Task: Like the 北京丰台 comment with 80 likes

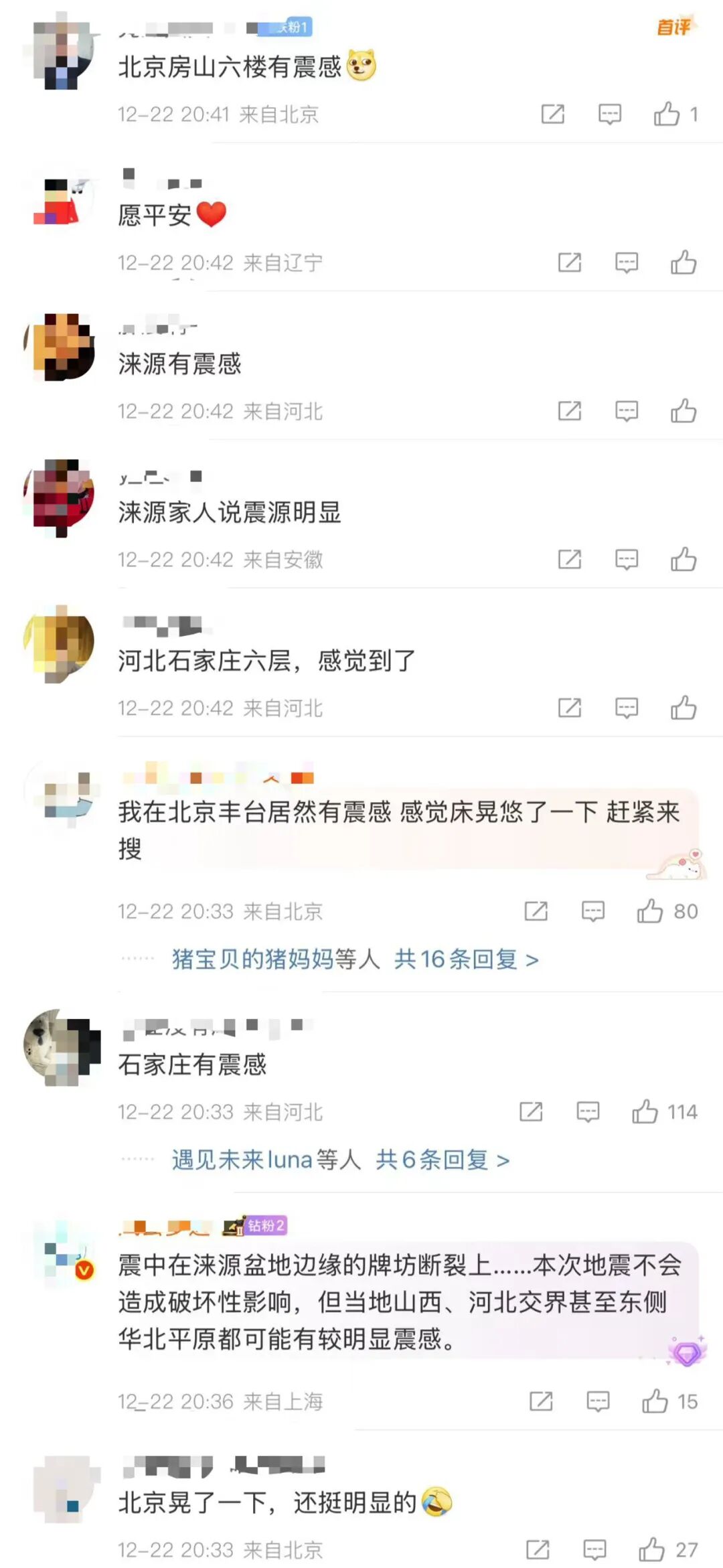Action: (x=650, y=911)
